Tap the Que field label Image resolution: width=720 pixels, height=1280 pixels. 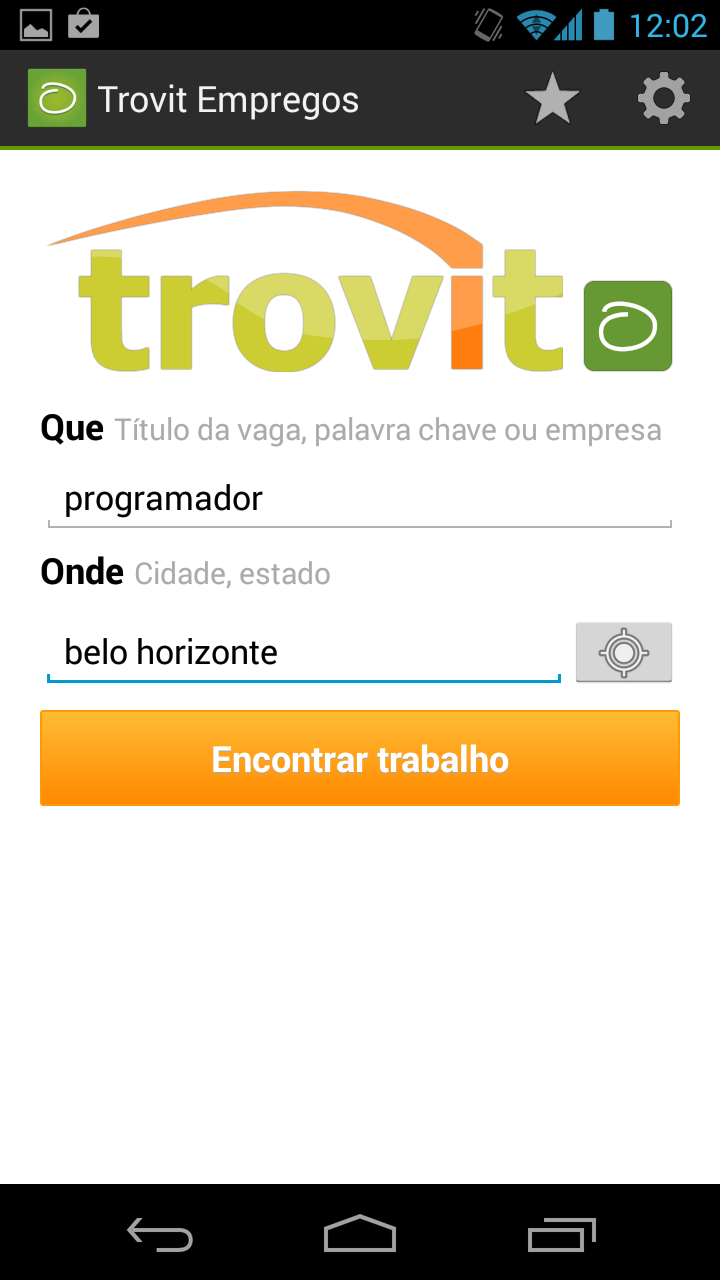(x=70, y=428)
